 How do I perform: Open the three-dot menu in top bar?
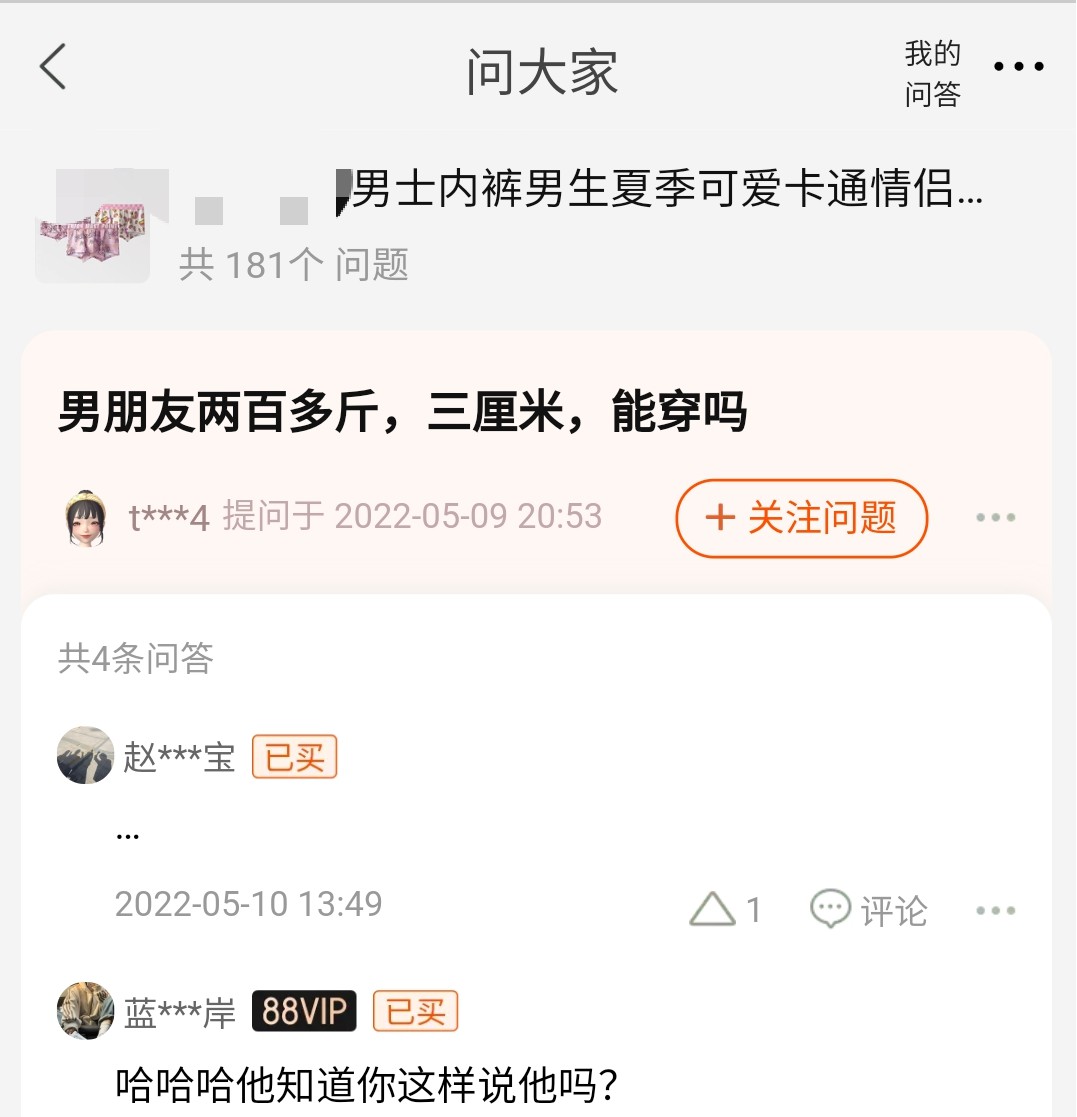[1020, 67]
